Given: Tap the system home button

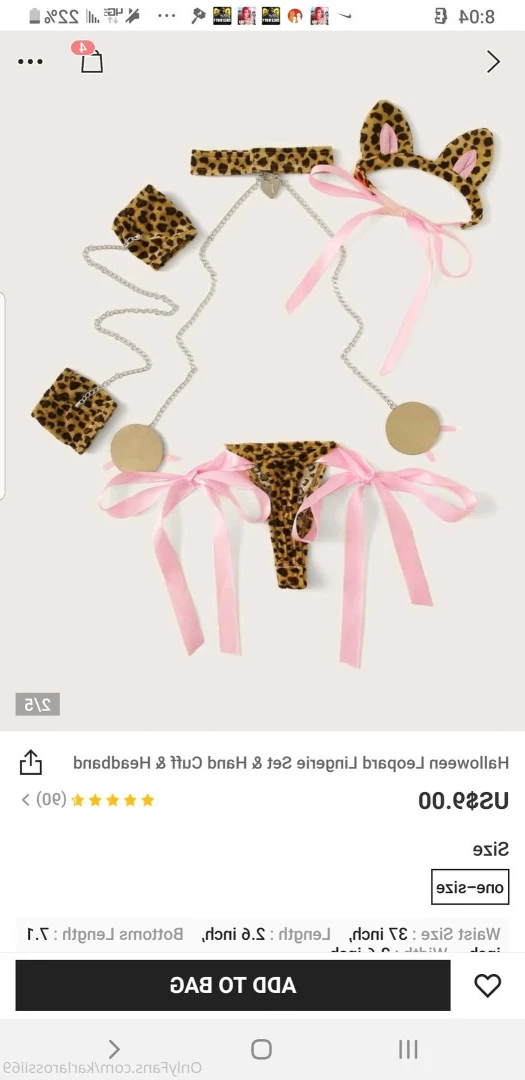Looking at the screenshot, I should (x=261, y=1049).
